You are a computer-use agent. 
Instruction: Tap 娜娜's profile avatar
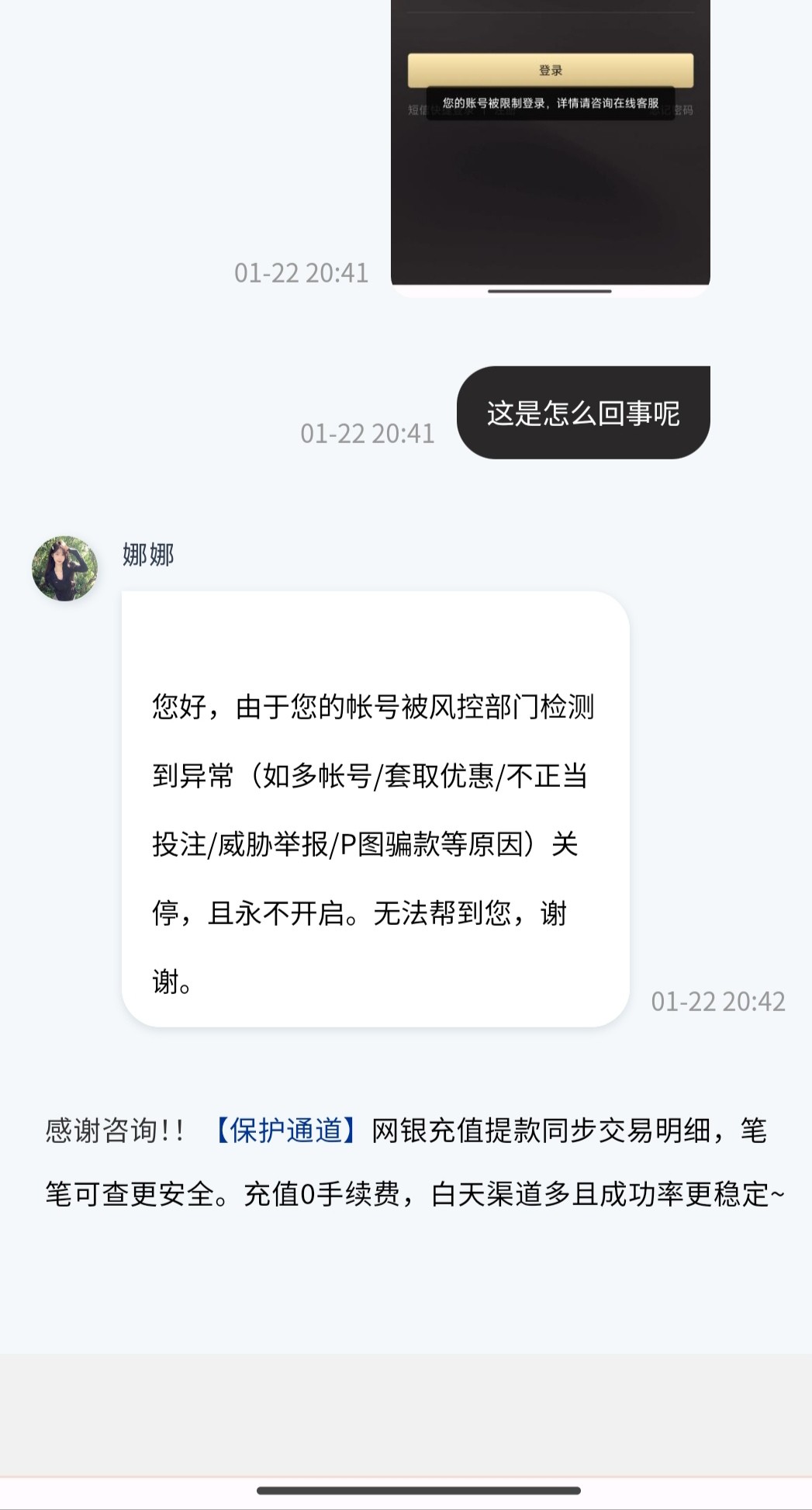click(x=65, y=569)
